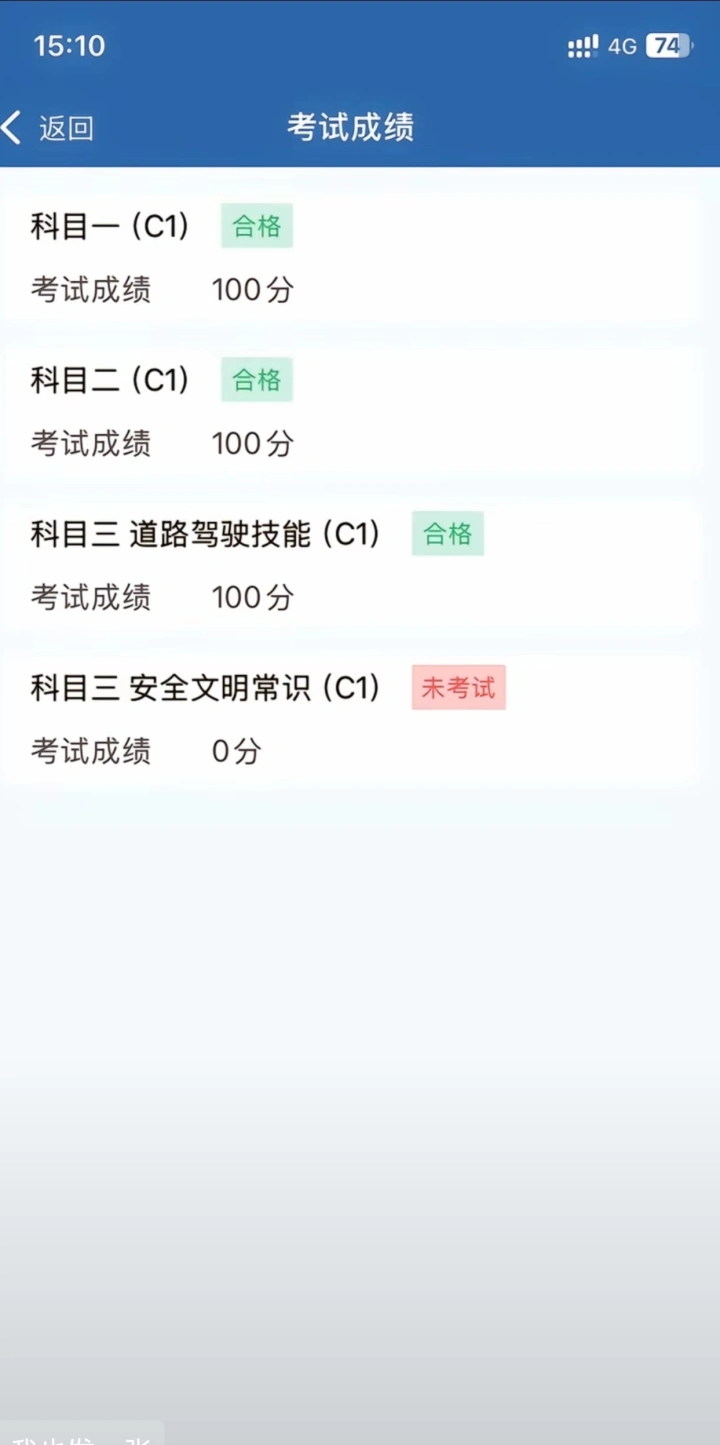Tap the 返回 back button
The height and width of the screenshot is (1445, 720).
click(48, 128)
